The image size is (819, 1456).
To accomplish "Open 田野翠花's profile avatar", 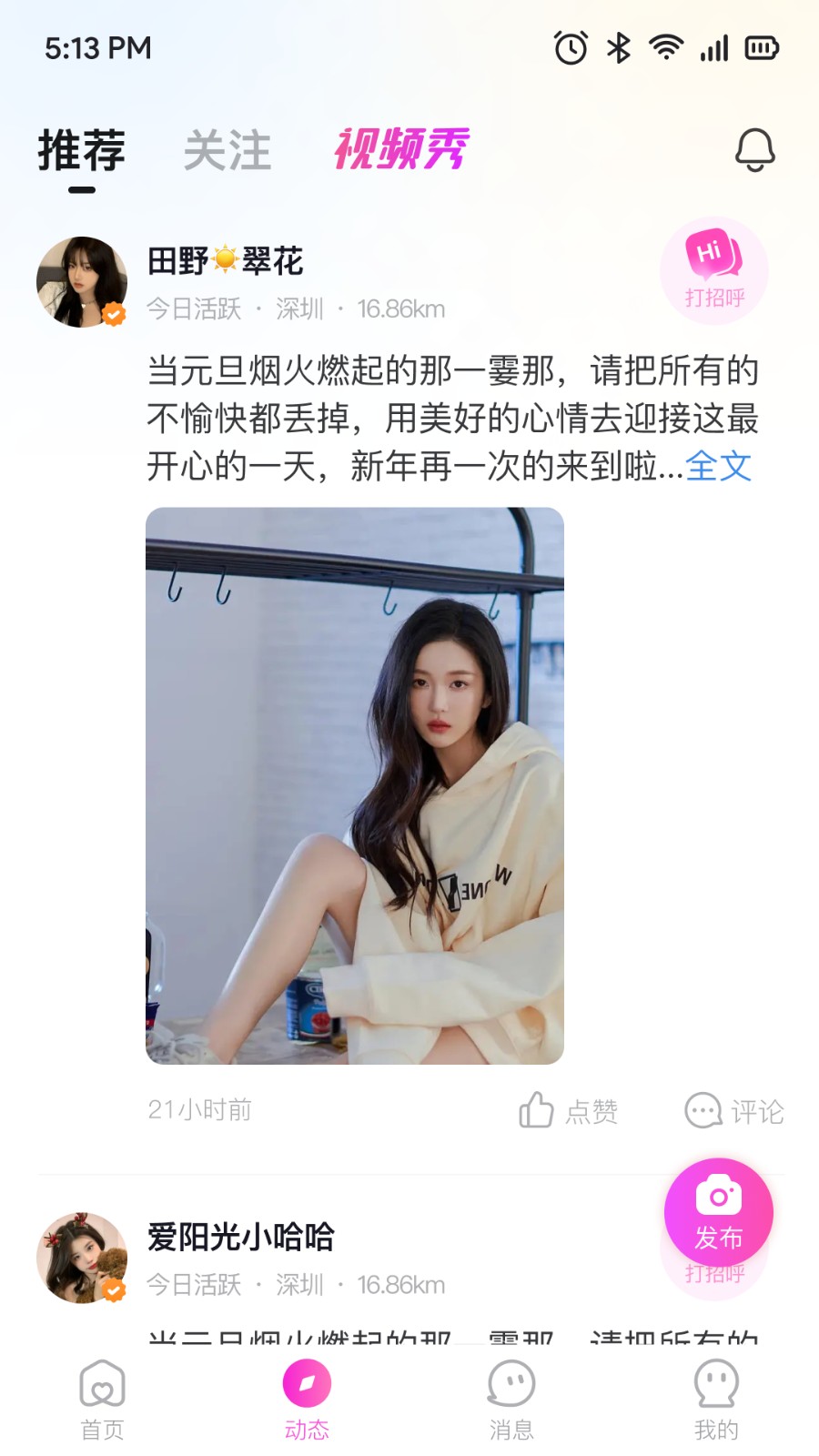I will click(x=82, y=282).
